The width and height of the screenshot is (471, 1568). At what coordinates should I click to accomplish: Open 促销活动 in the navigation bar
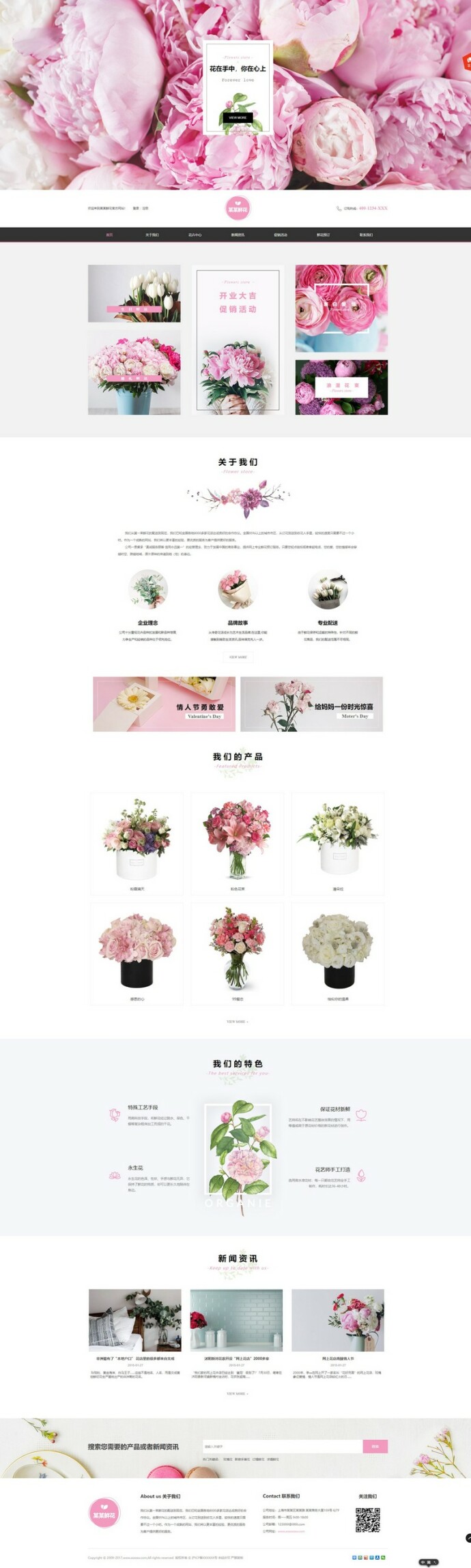[x=281, y=235]
